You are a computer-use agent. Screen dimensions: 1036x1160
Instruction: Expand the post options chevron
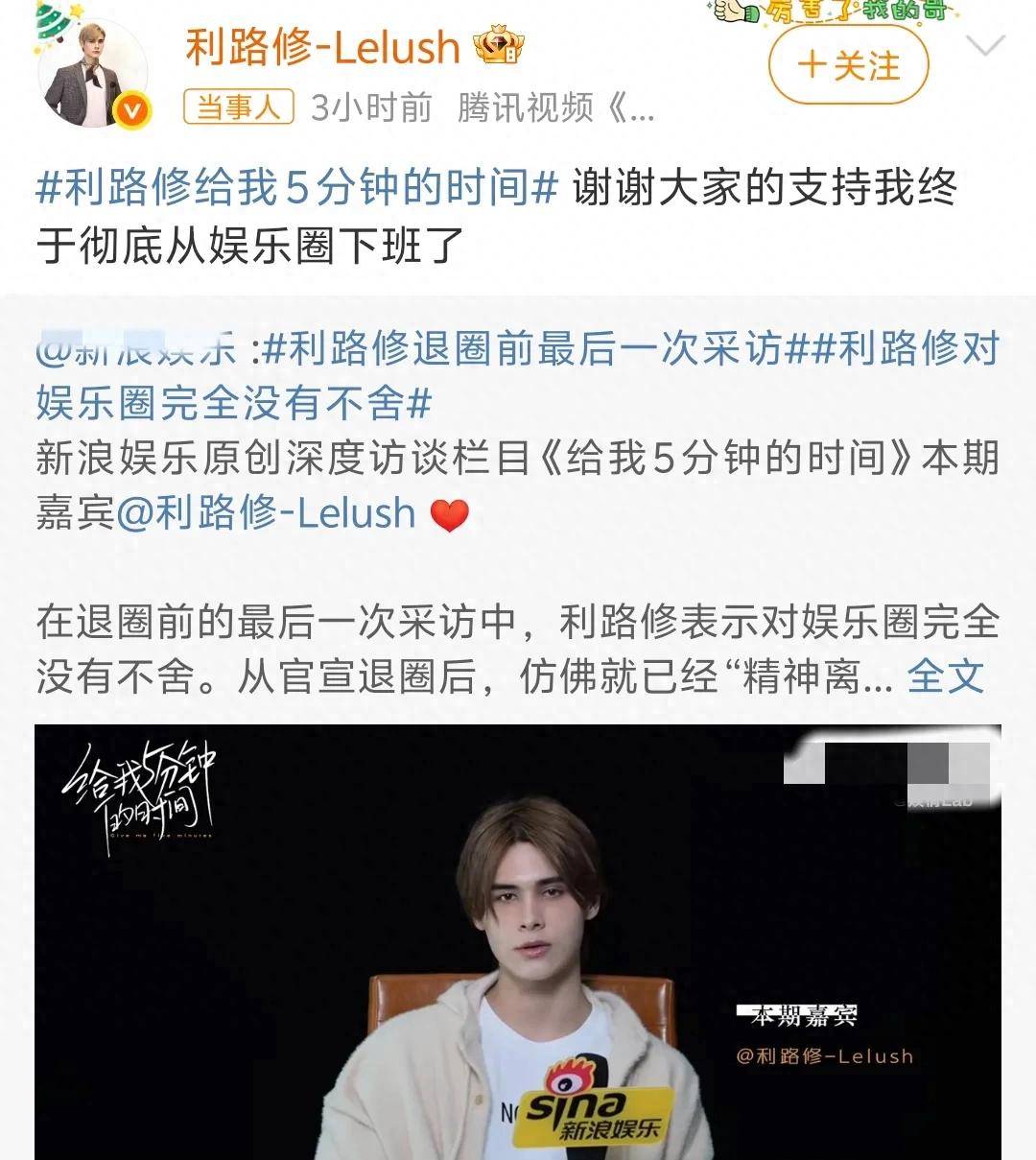tap(984, 46)
